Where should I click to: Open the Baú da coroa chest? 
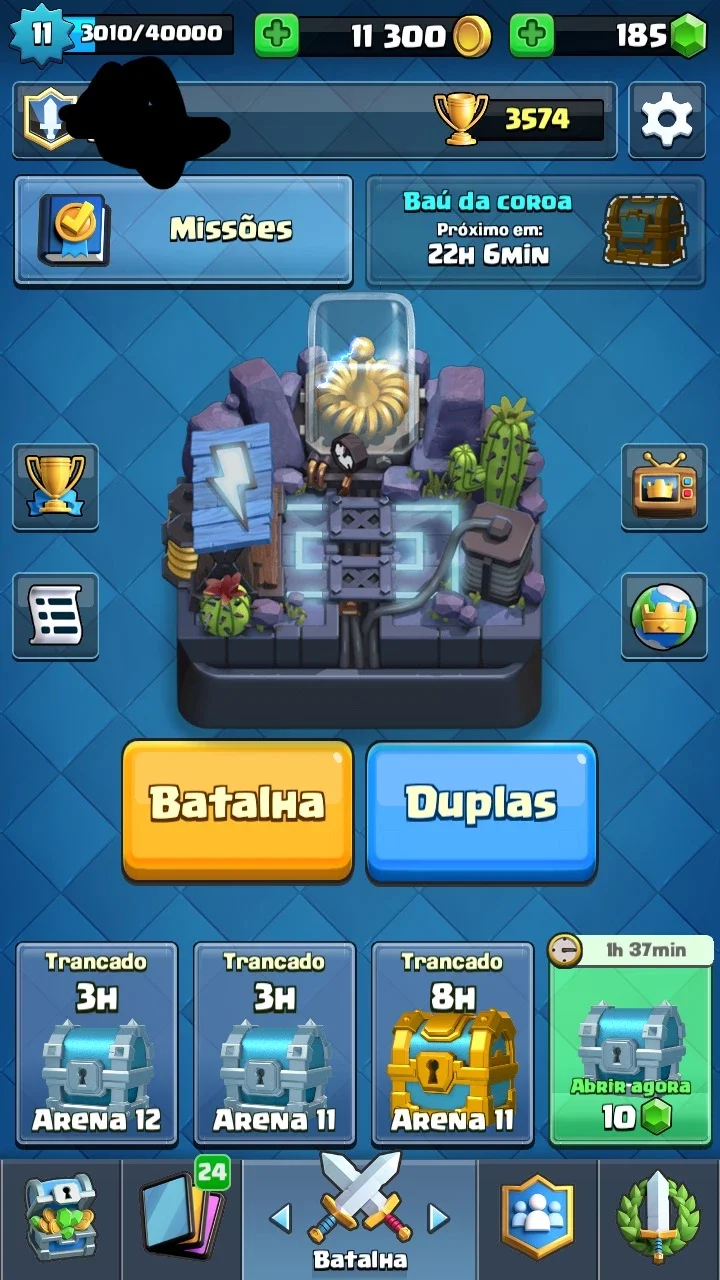pos(537,230)
